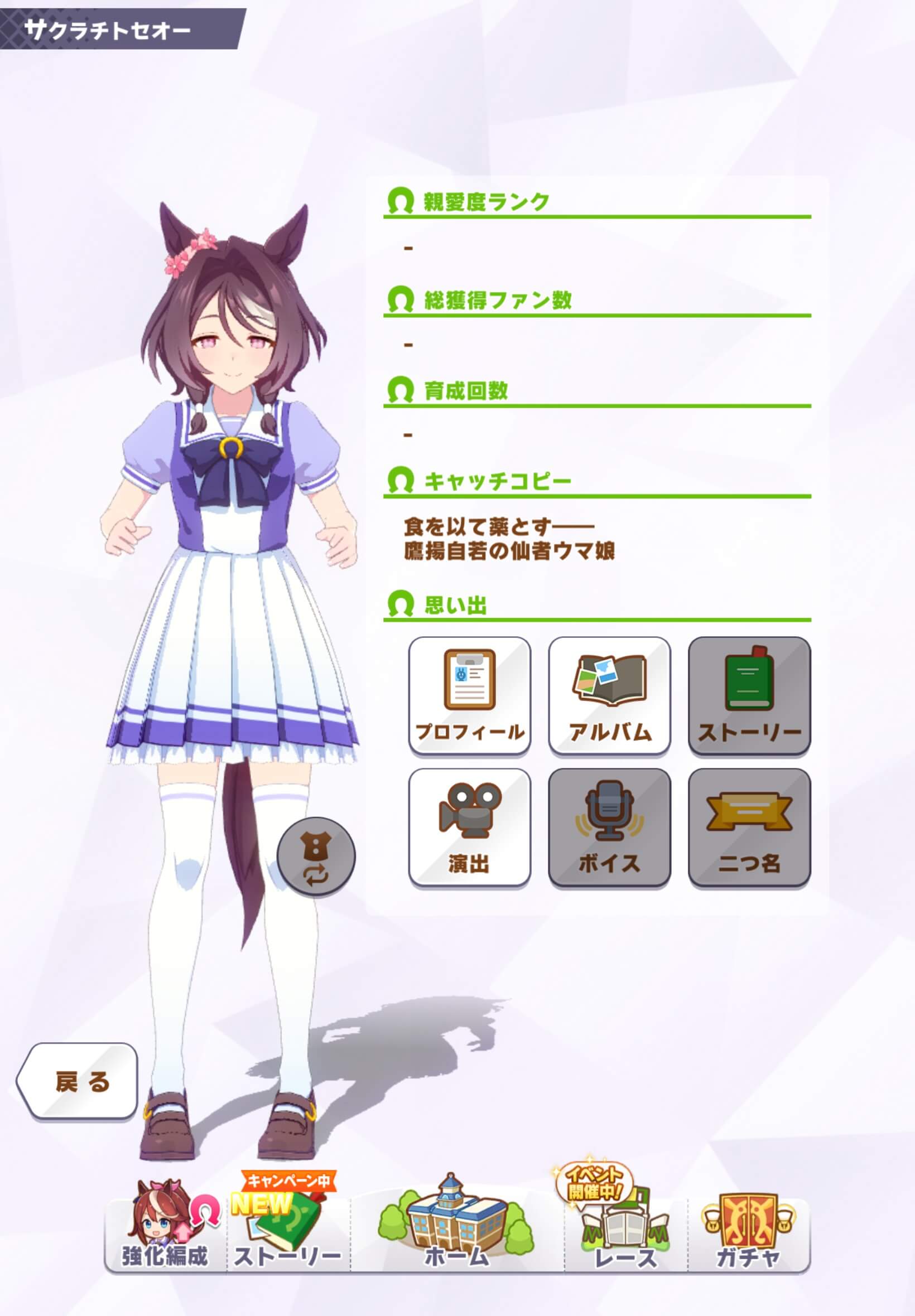
Task: Open the プロフィール (profile) page
Action: point(469,695)
